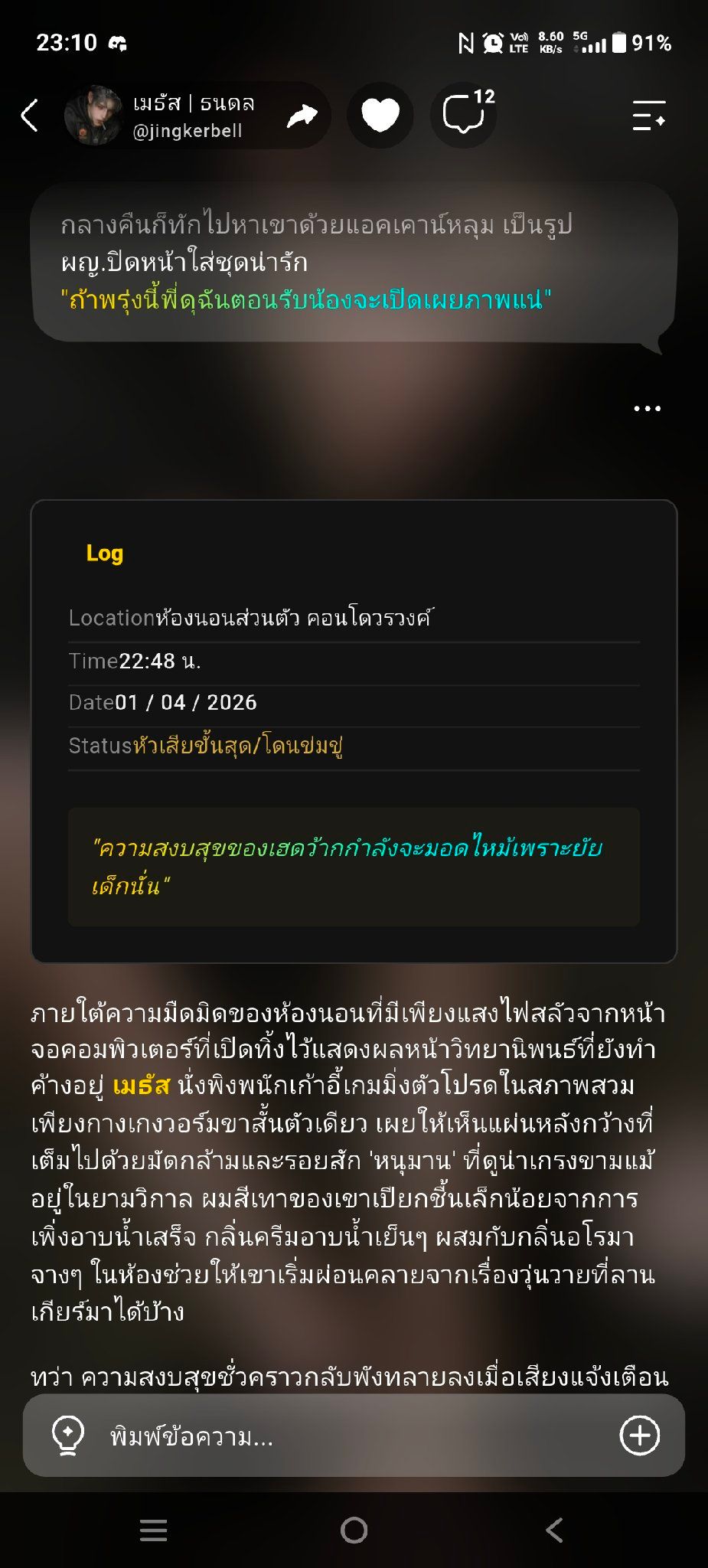The width and height of the screenshot is (708, 1568).
Task: Like this character with the heart
Action: tap(380, 116)
